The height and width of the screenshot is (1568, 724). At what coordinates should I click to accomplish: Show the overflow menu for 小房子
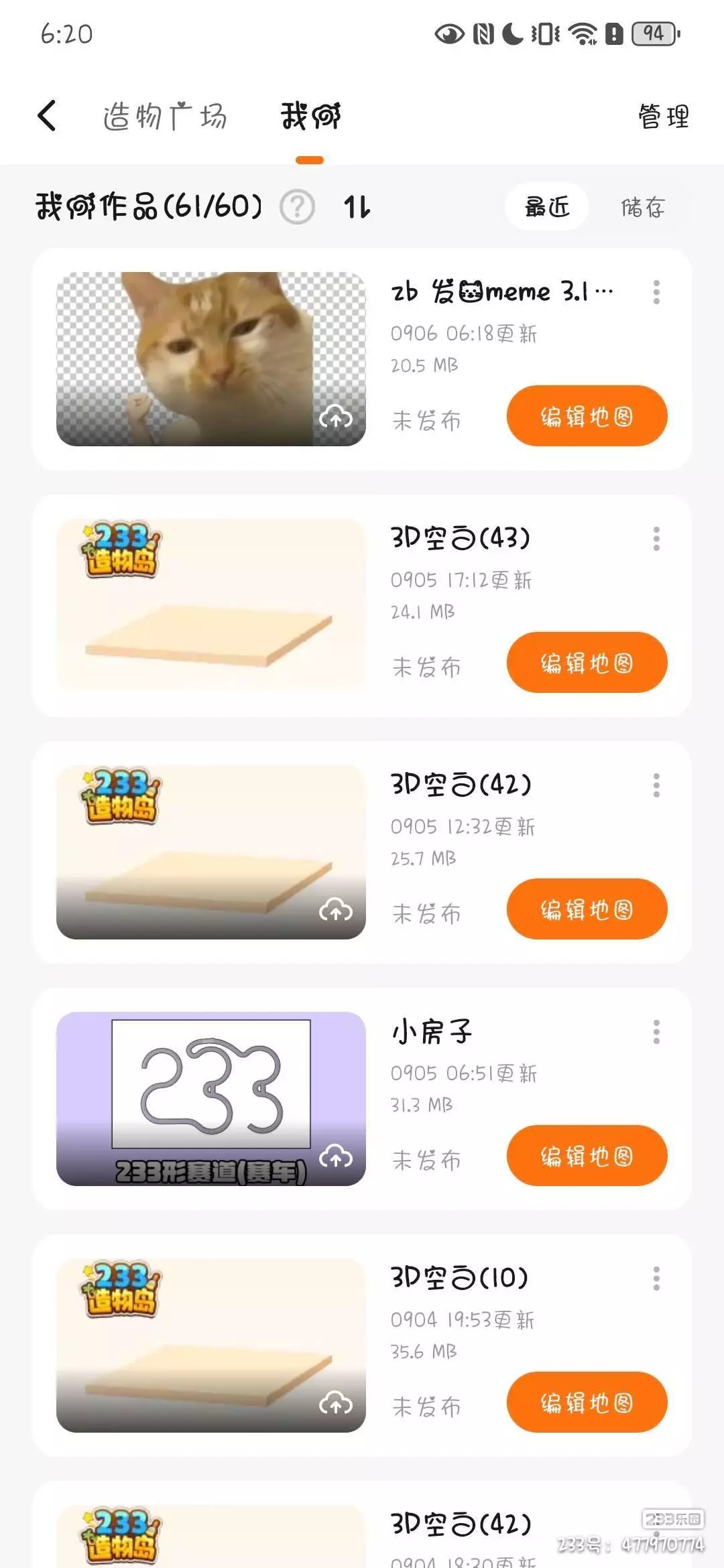(656, 1032)
